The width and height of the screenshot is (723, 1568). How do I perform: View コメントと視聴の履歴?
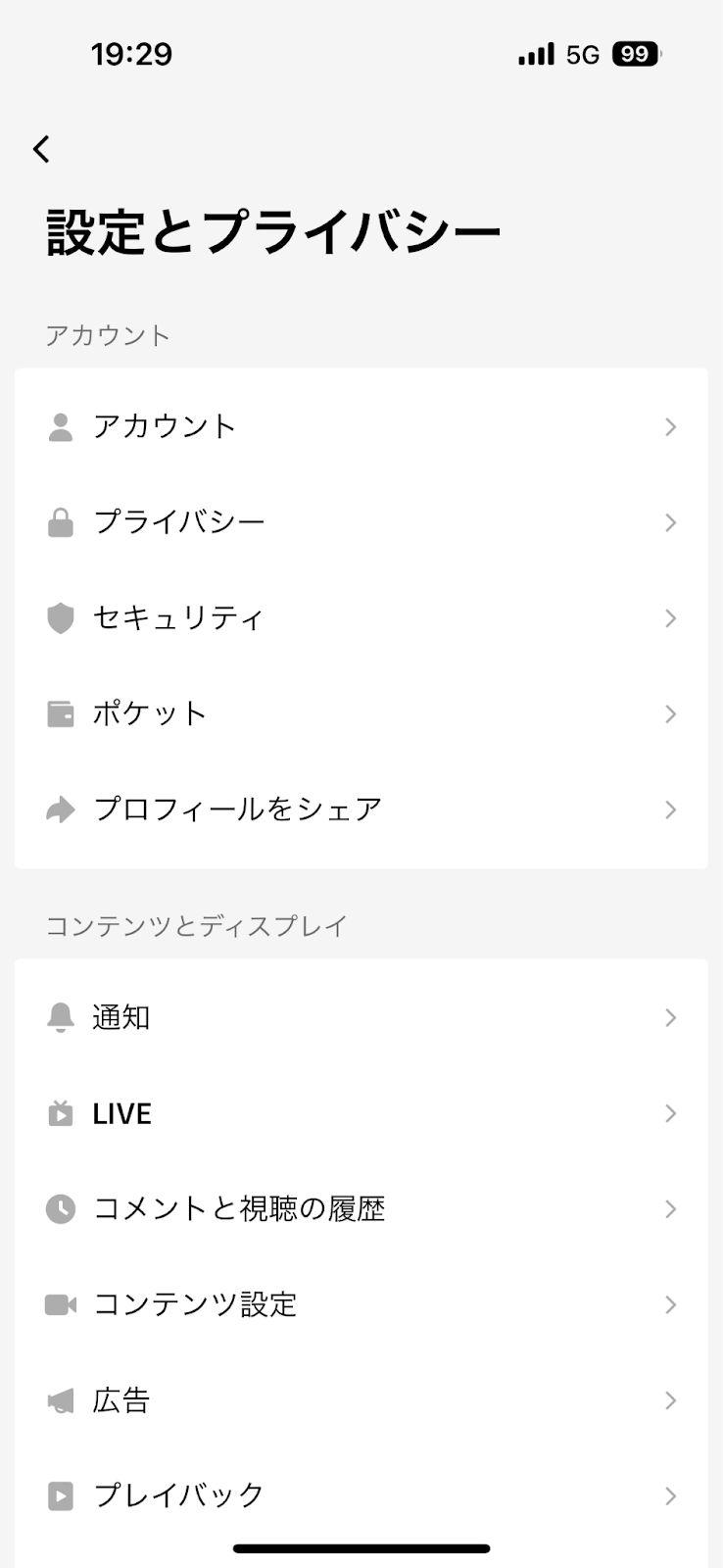point(361,1209)
